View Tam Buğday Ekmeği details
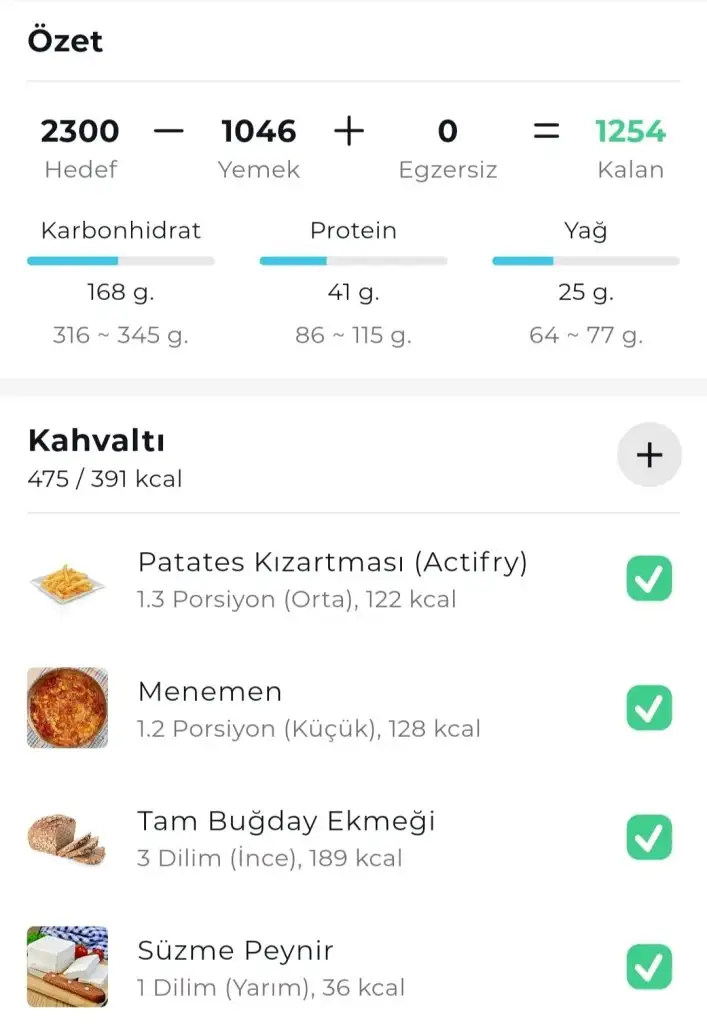This screenshot has height=1024, width=707. (286, 837)
